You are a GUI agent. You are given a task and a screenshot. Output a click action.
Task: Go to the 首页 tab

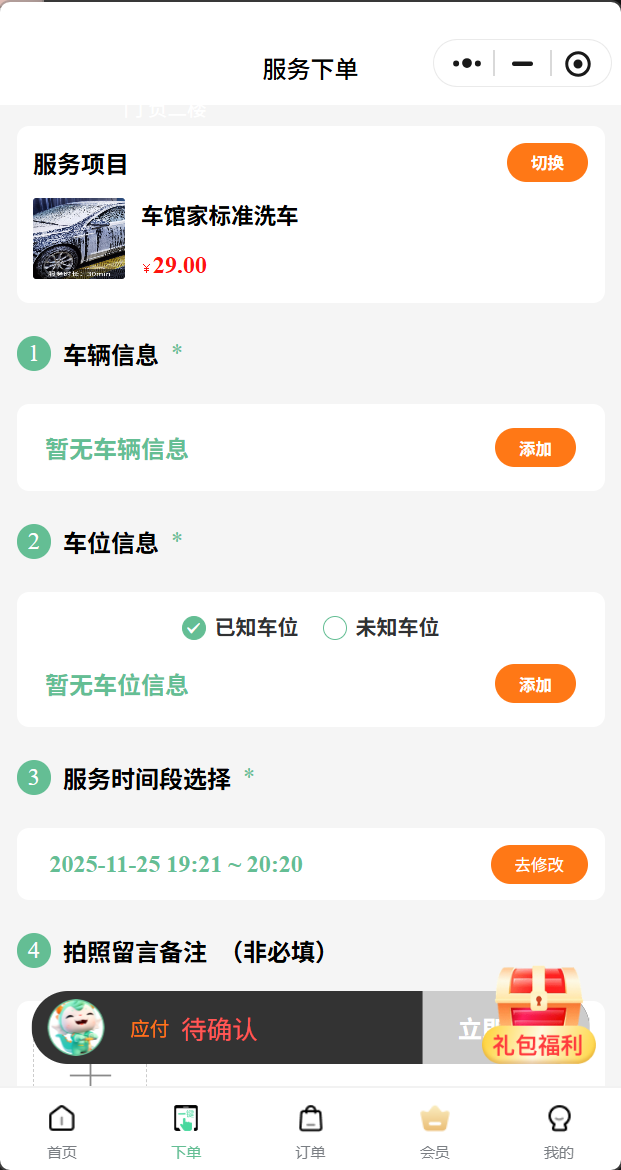[x=62, y=1130]
